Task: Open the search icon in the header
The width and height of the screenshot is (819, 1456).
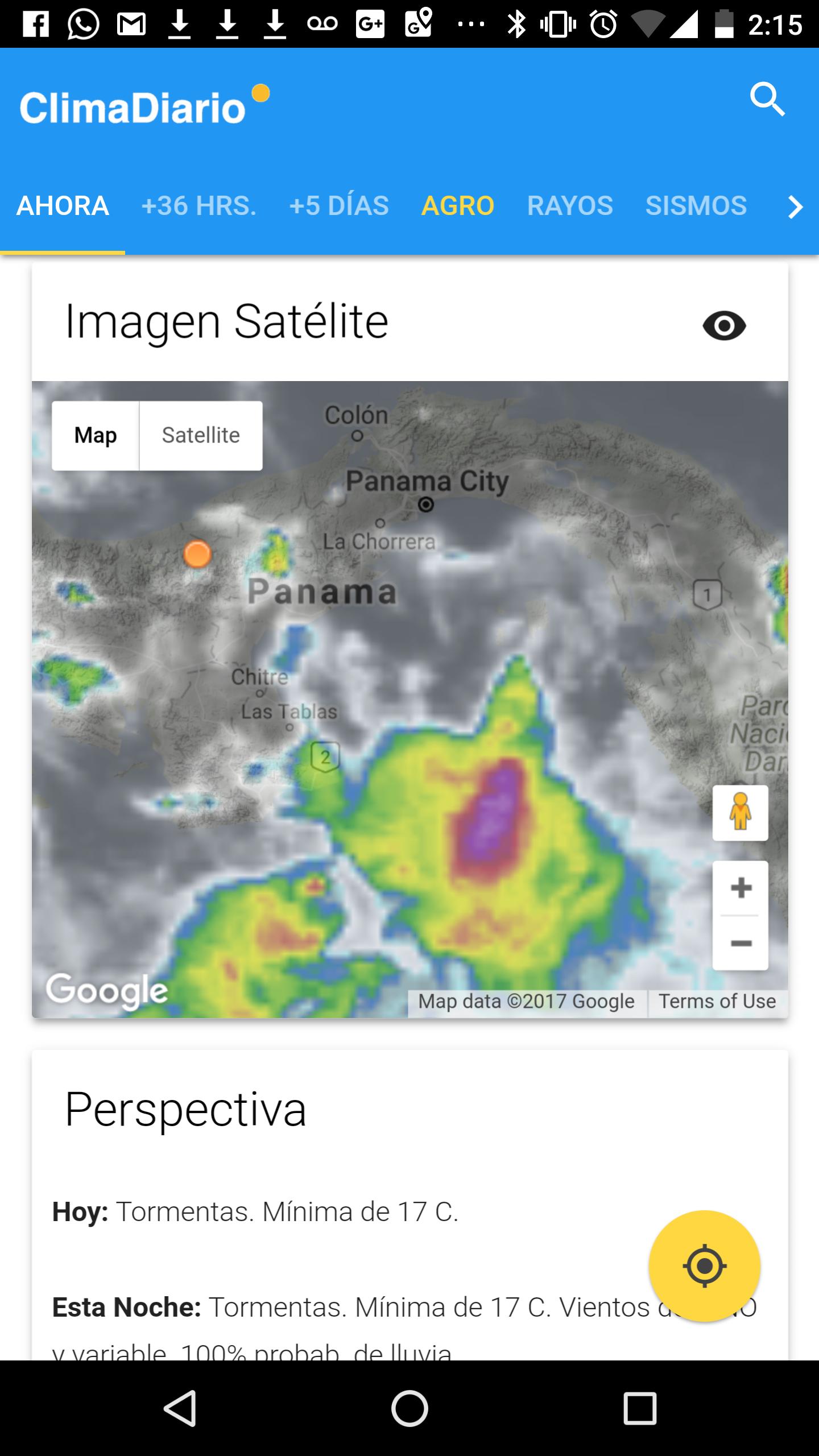Action: click(767, 100)
